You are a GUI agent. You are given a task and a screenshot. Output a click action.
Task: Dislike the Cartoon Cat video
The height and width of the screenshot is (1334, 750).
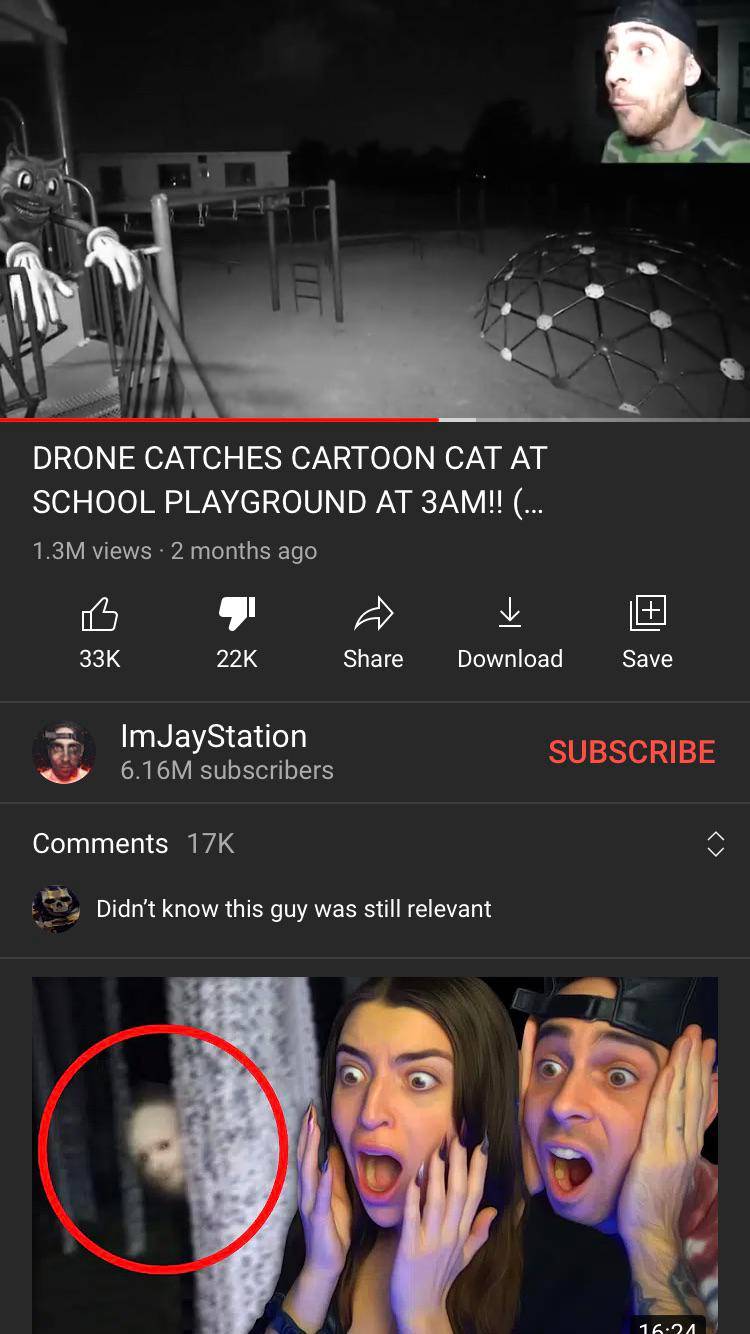237,630
